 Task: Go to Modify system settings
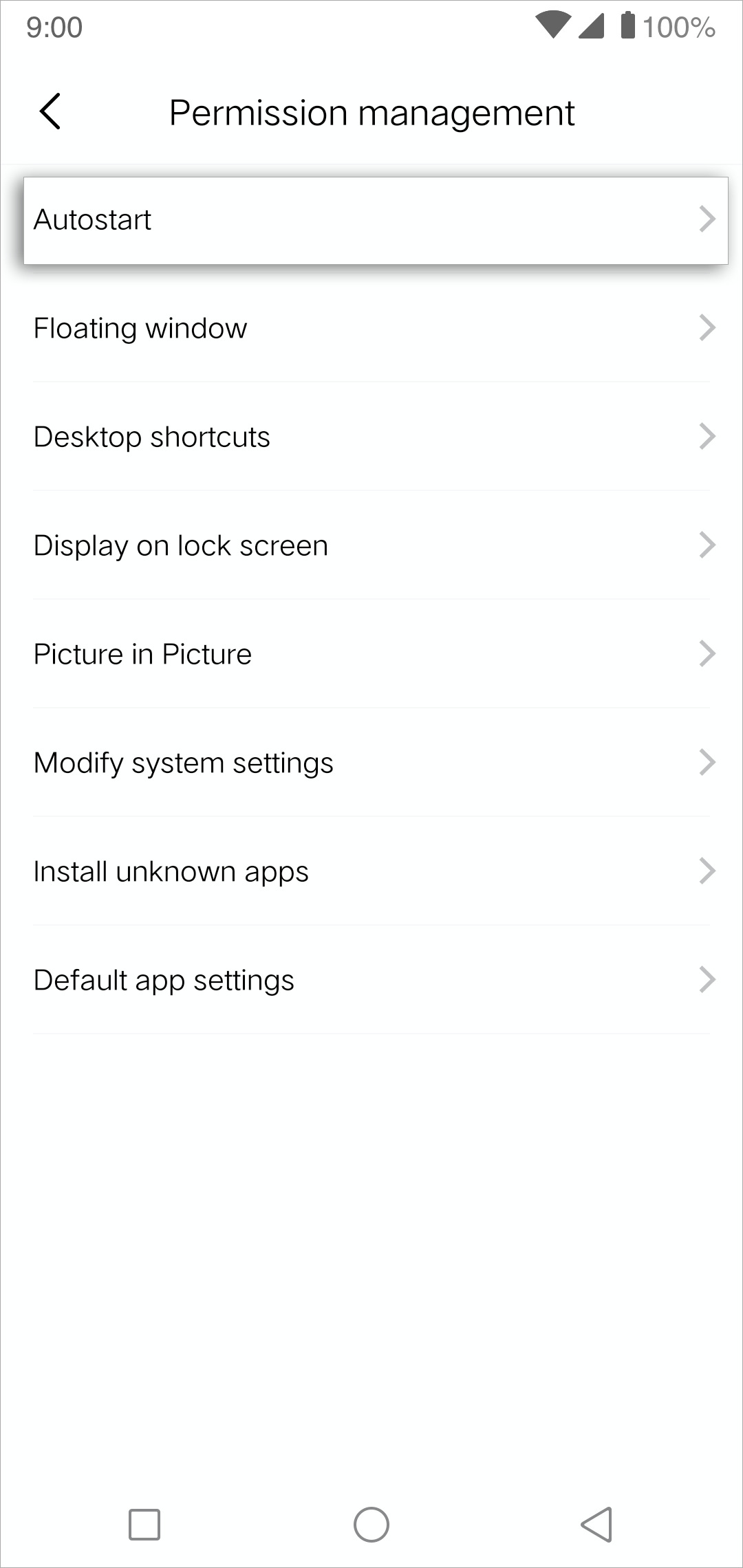pyautogui.click(x=371, y=763)
